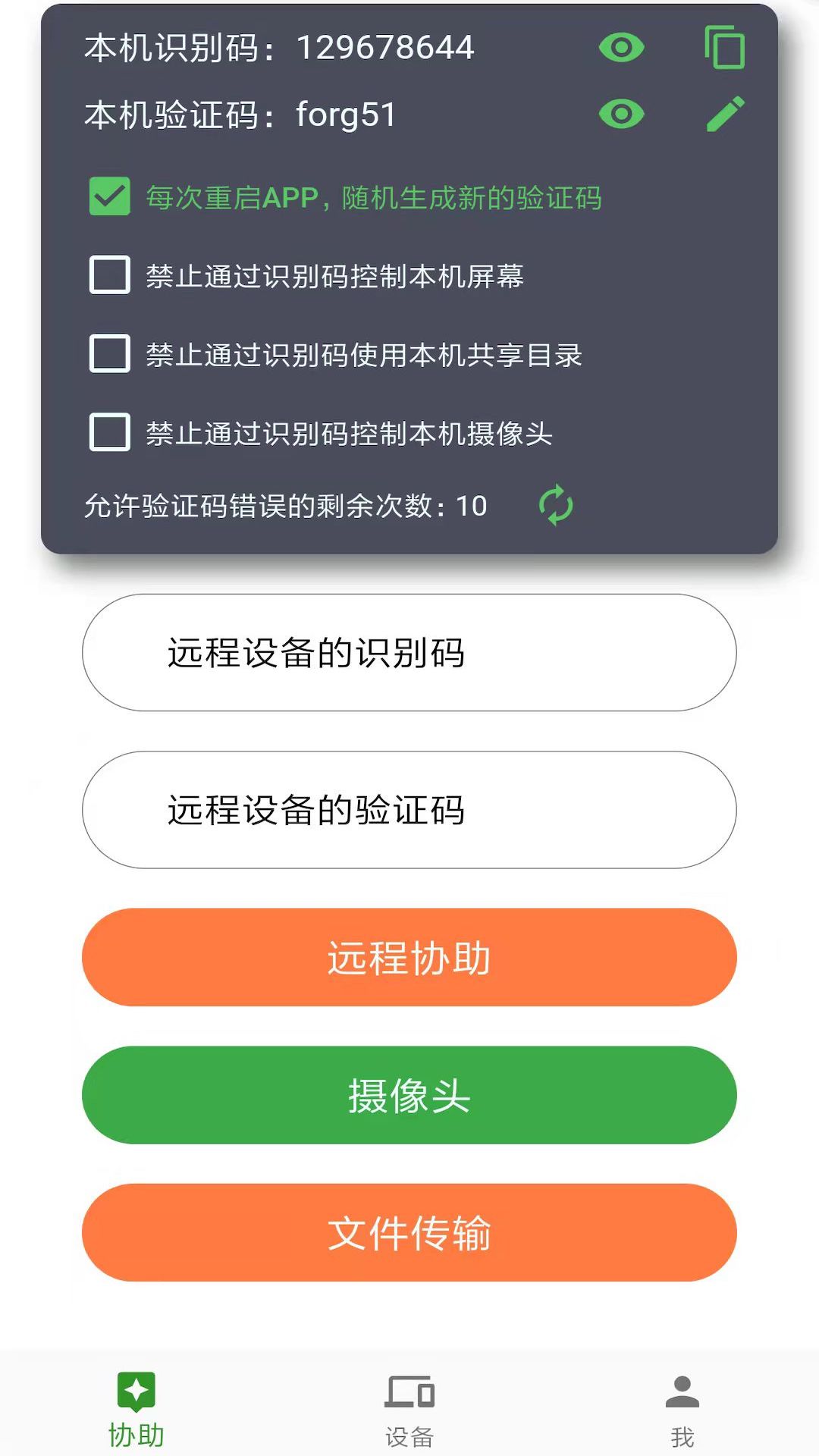Click the 远程设备的验证码 input field

pyautogui.click(x=409, y=810)
